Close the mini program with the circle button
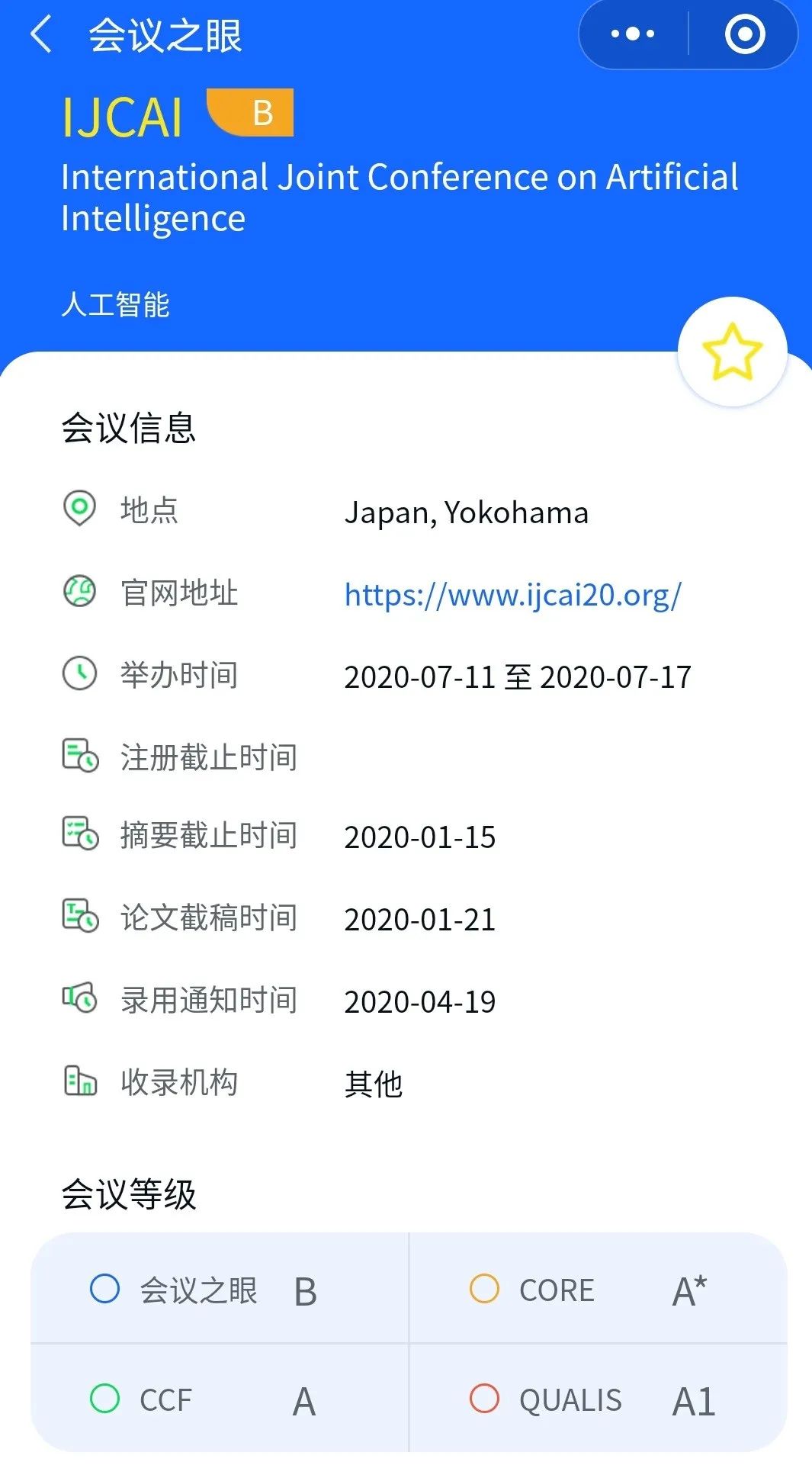Image resolution: width=812 pixels, height=1465 pixels. click(x=744, y=34)
